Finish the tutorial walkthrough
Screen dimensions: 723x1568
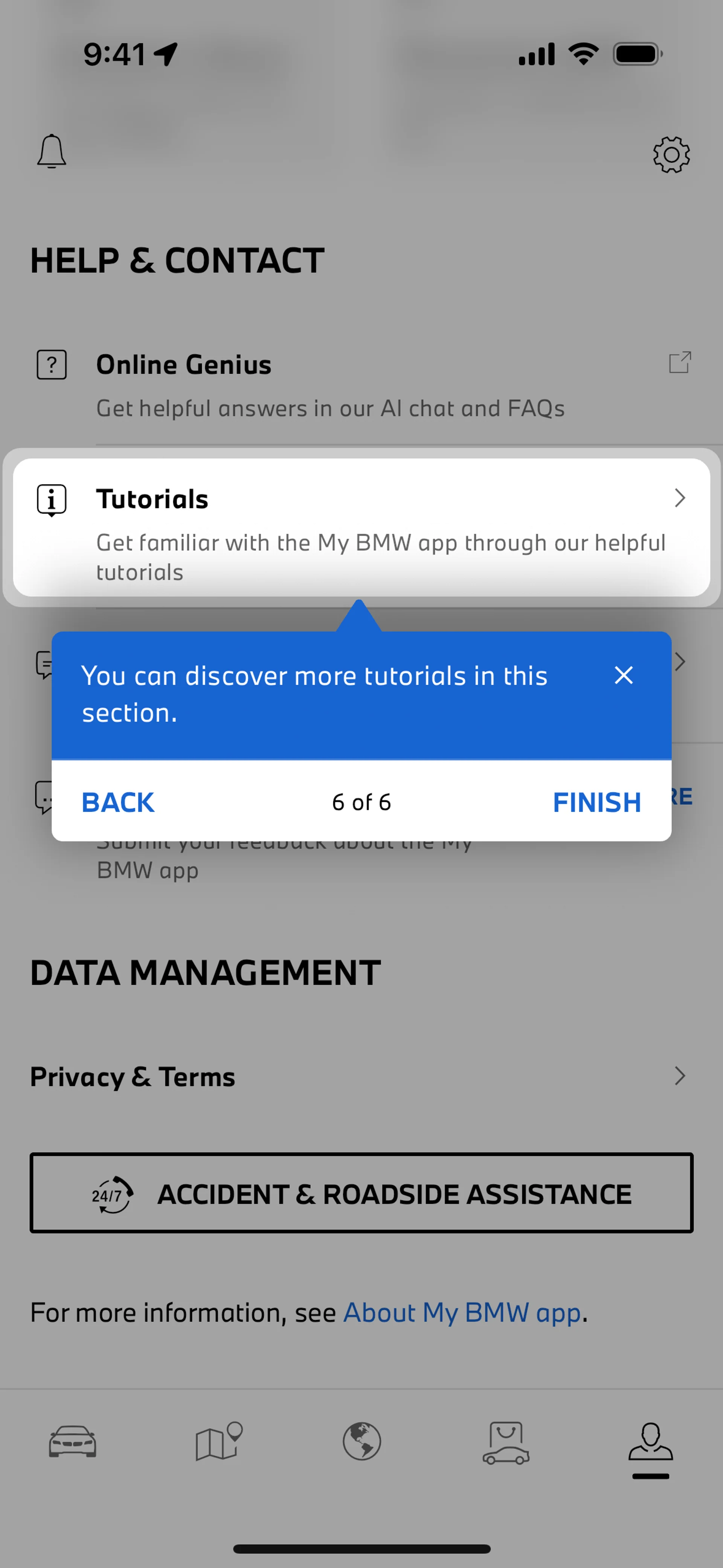tap(596, 802)
